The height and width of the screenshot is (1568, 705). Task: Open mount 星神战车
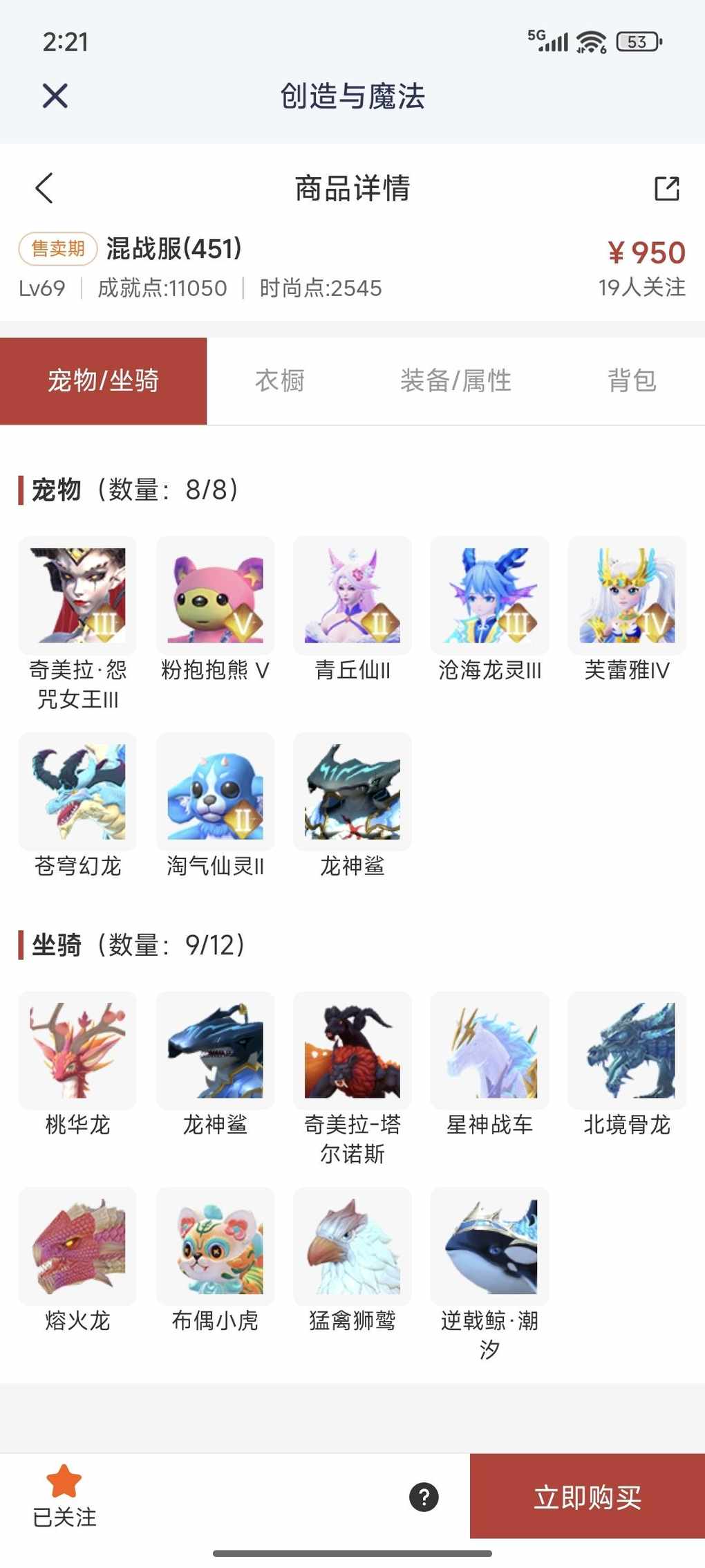[x=489, y=1051]
